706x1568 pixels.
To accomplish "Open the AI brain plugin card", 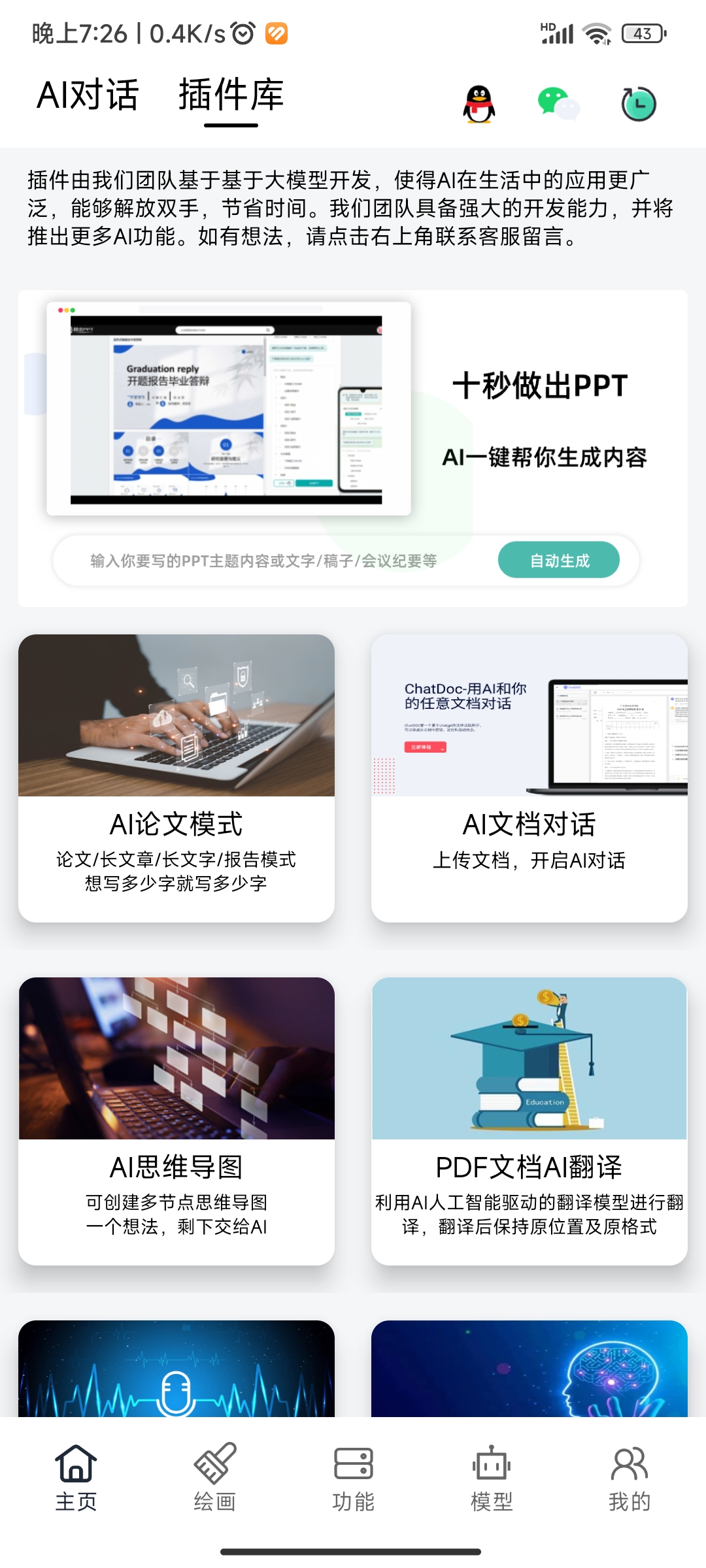I will click(x=529, y=1369).
